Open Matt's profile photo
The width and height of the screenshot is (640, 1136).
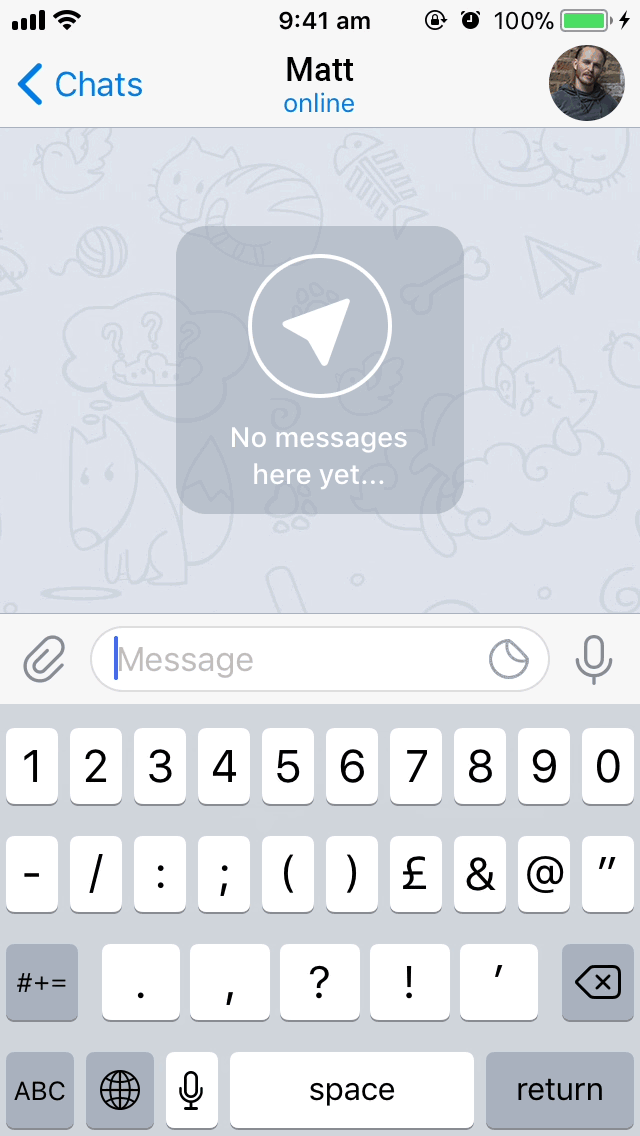coord(587,83)
